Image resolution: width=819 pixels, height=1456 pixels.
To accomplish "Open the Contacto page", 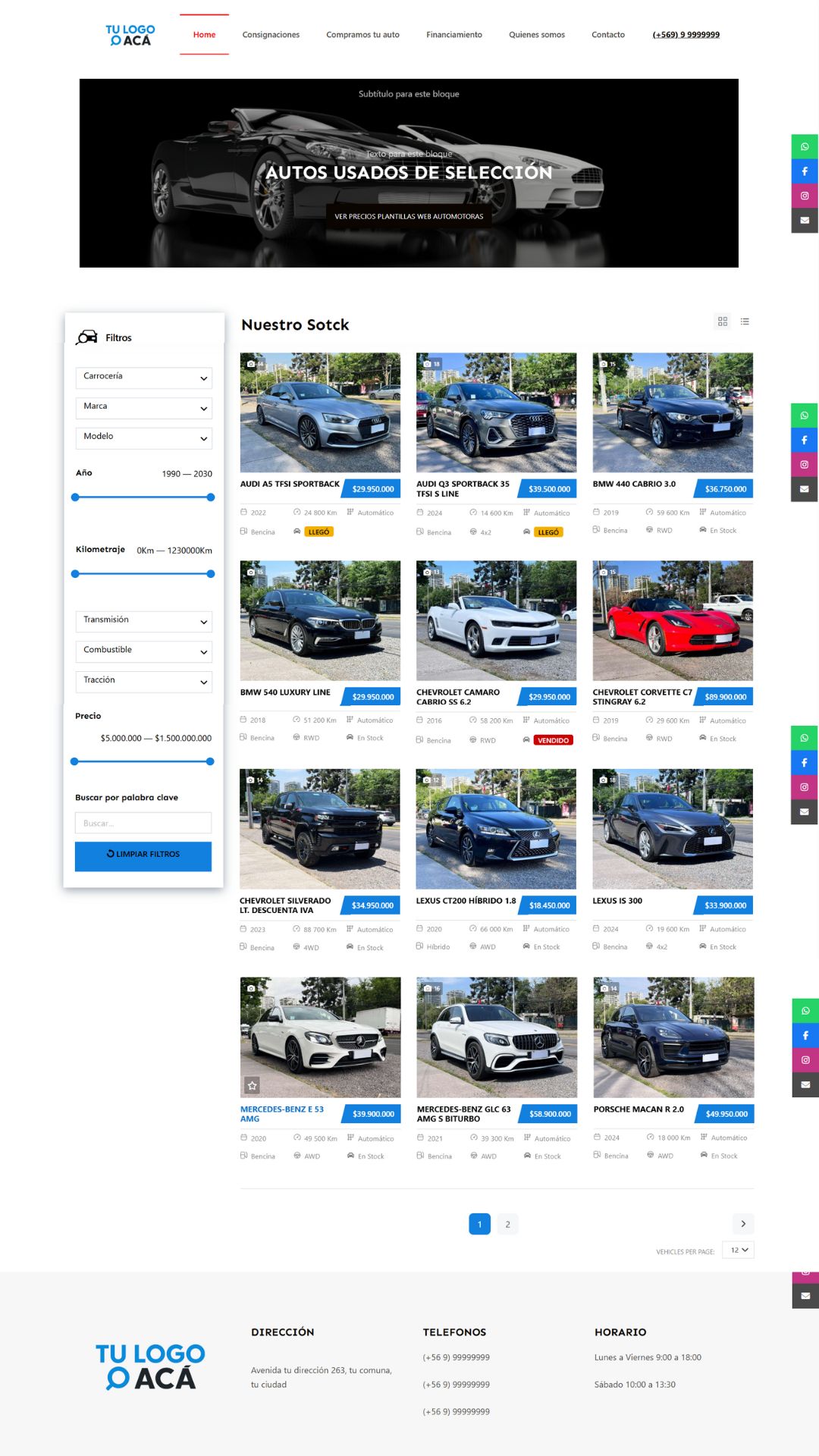I will point(607,35).
